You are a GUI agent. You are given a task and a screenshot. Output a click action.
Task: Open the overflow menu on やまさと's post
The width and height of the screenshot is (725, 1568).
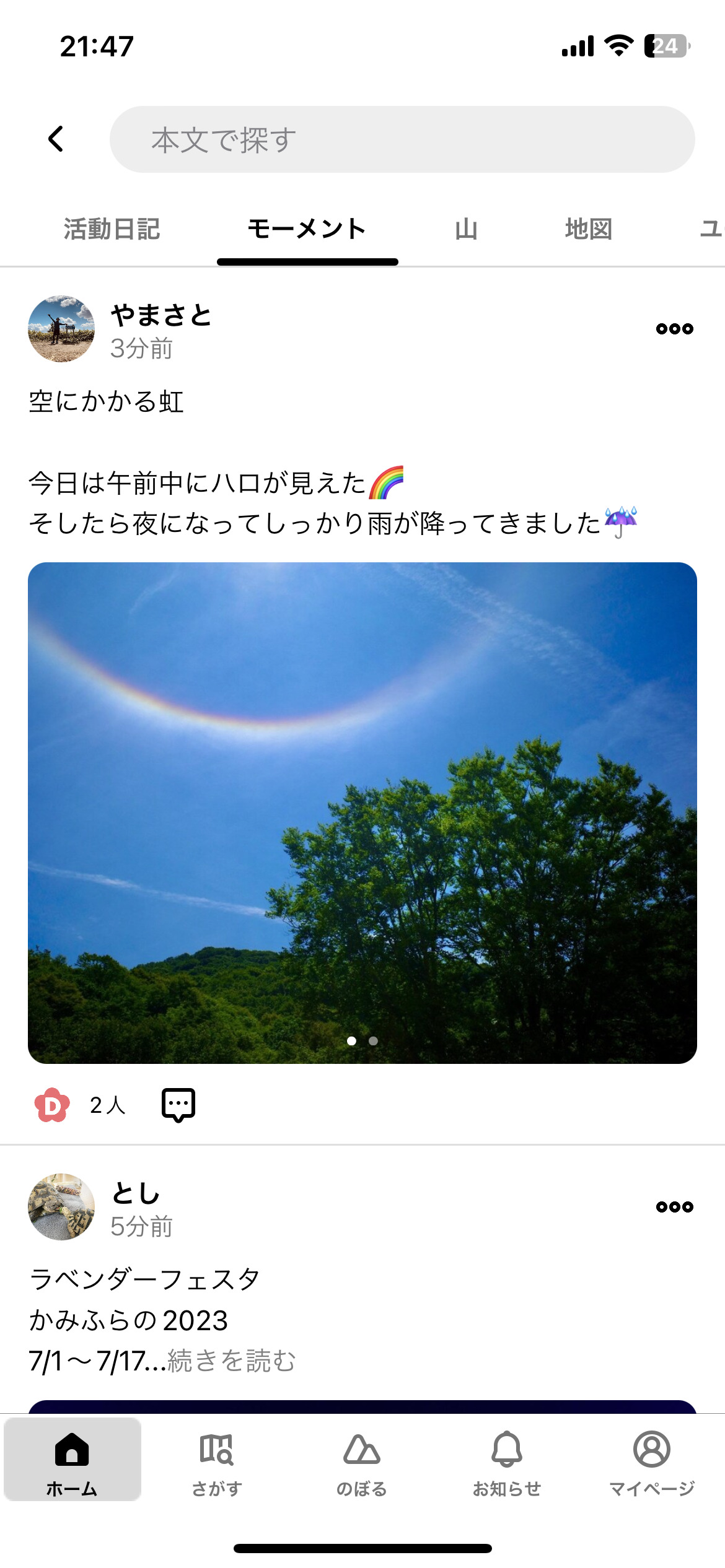(x=674, y=329)
